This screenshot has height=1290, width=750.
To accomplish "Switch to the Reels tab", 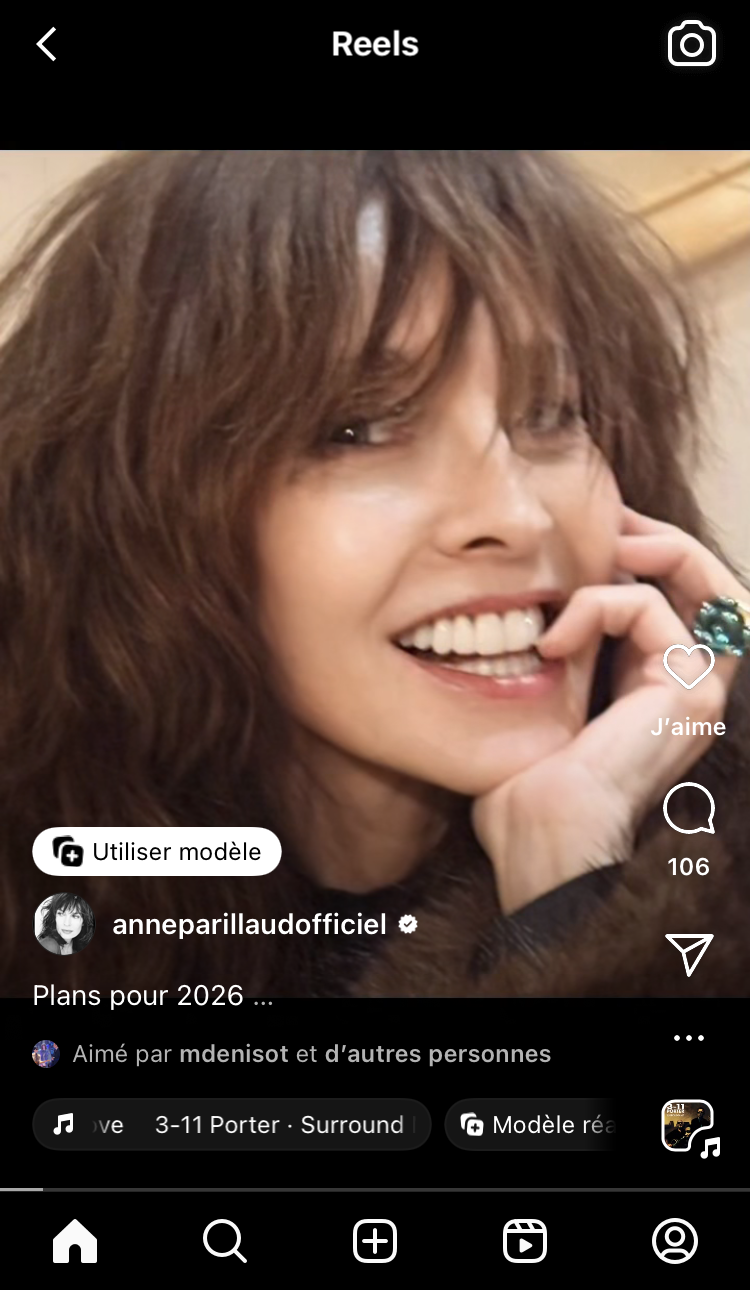I will tap(524, 1242).
